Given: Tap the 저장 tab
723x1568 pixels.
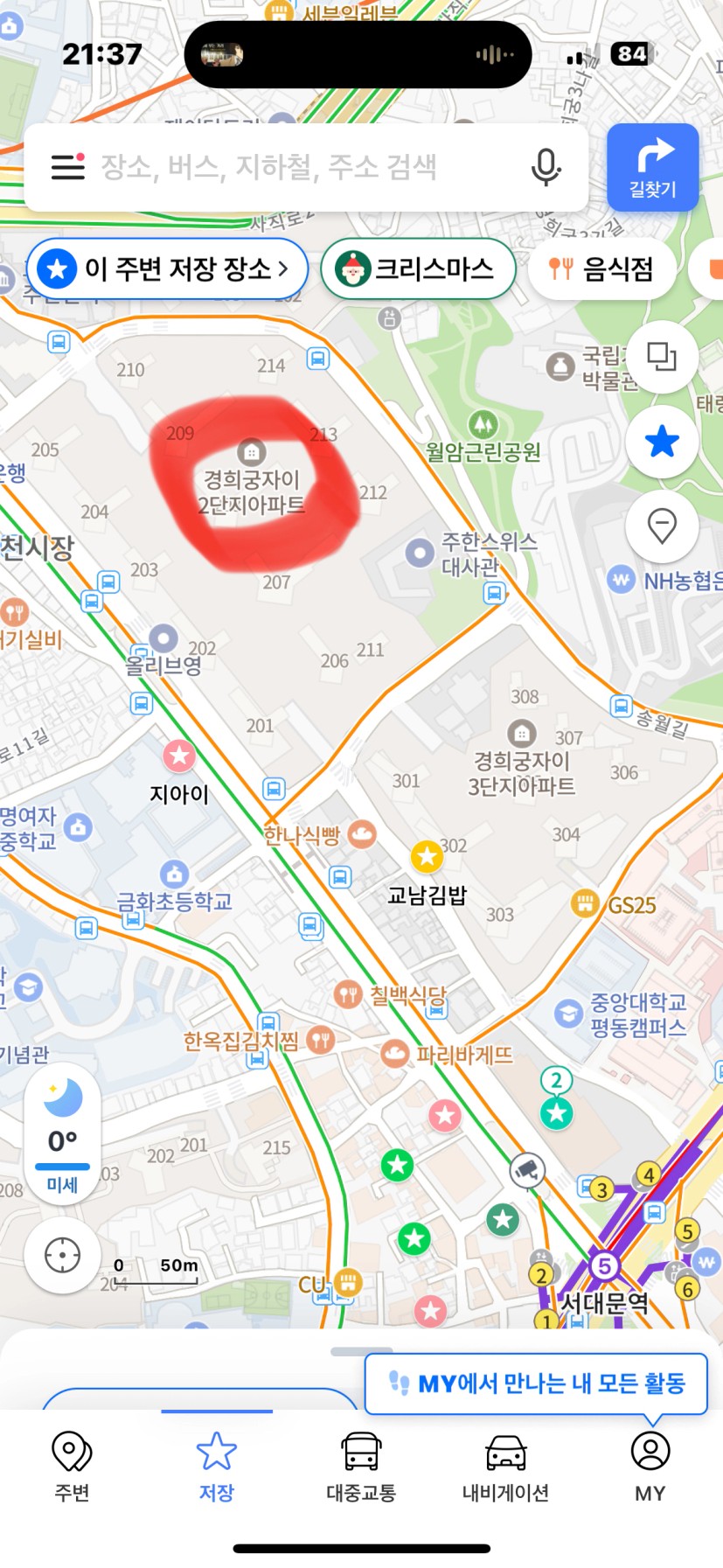Looking at the screenshot, I should pyautogui.click(x=217, y=1467).
